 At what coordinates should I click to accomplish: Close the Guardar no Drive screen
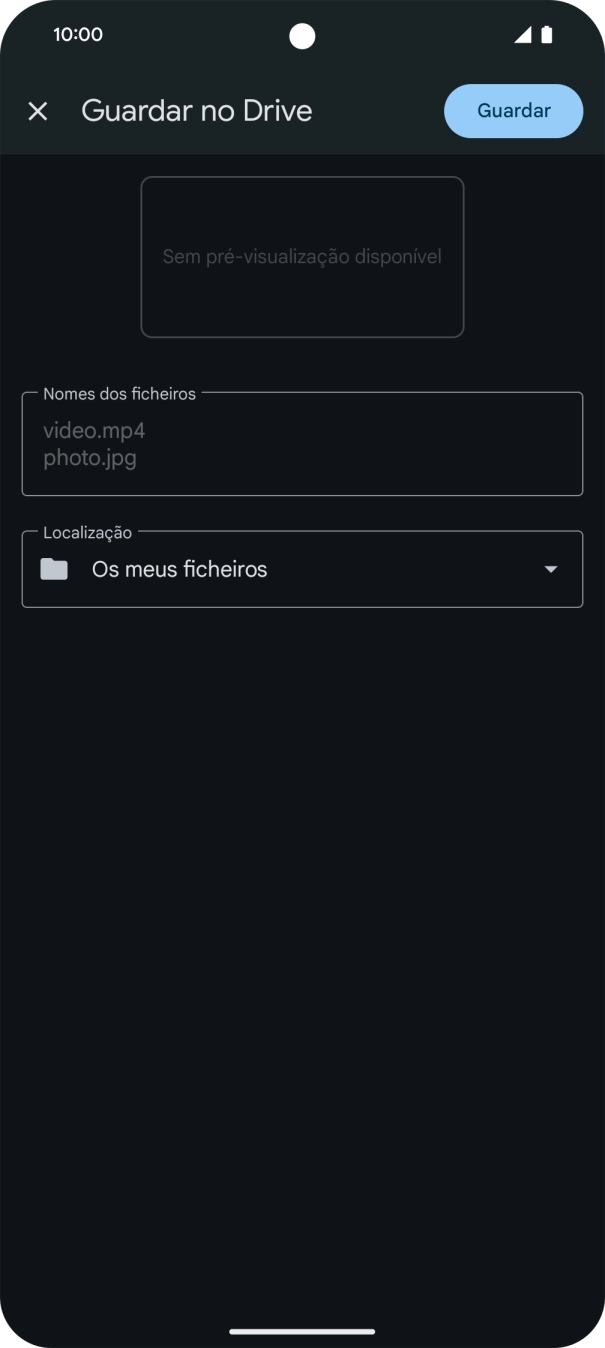[38, 111]
